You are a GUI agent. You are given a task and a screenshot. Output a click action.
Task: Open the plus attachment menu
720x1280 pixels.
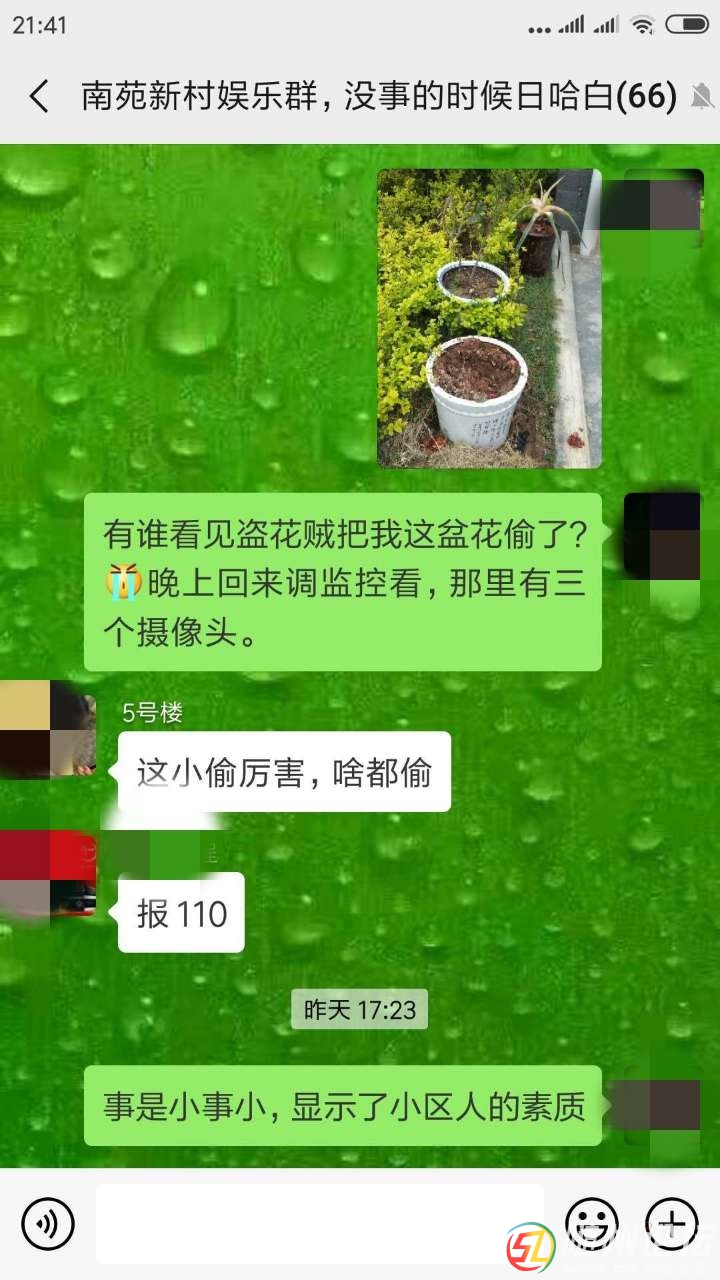672,1222
